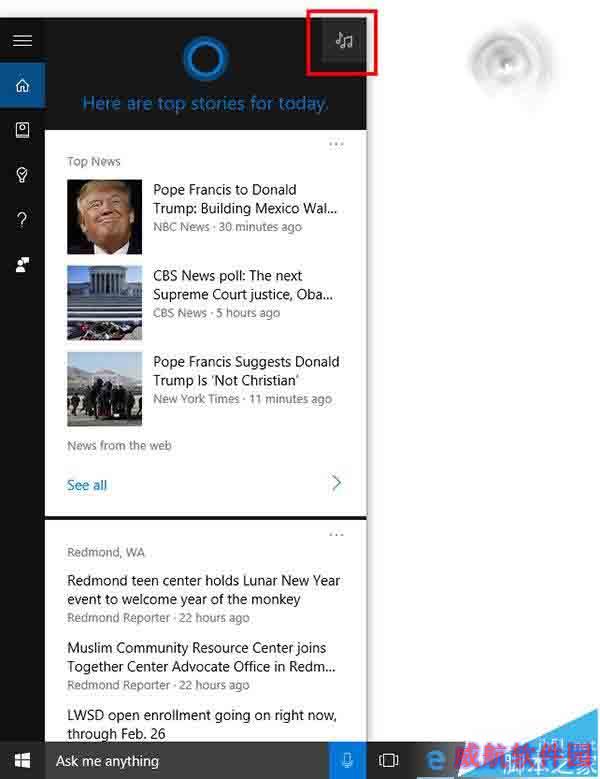Go to Cortana Home
Image resolution: width=600 pixels, height=779 pixels.
(22, 86)
